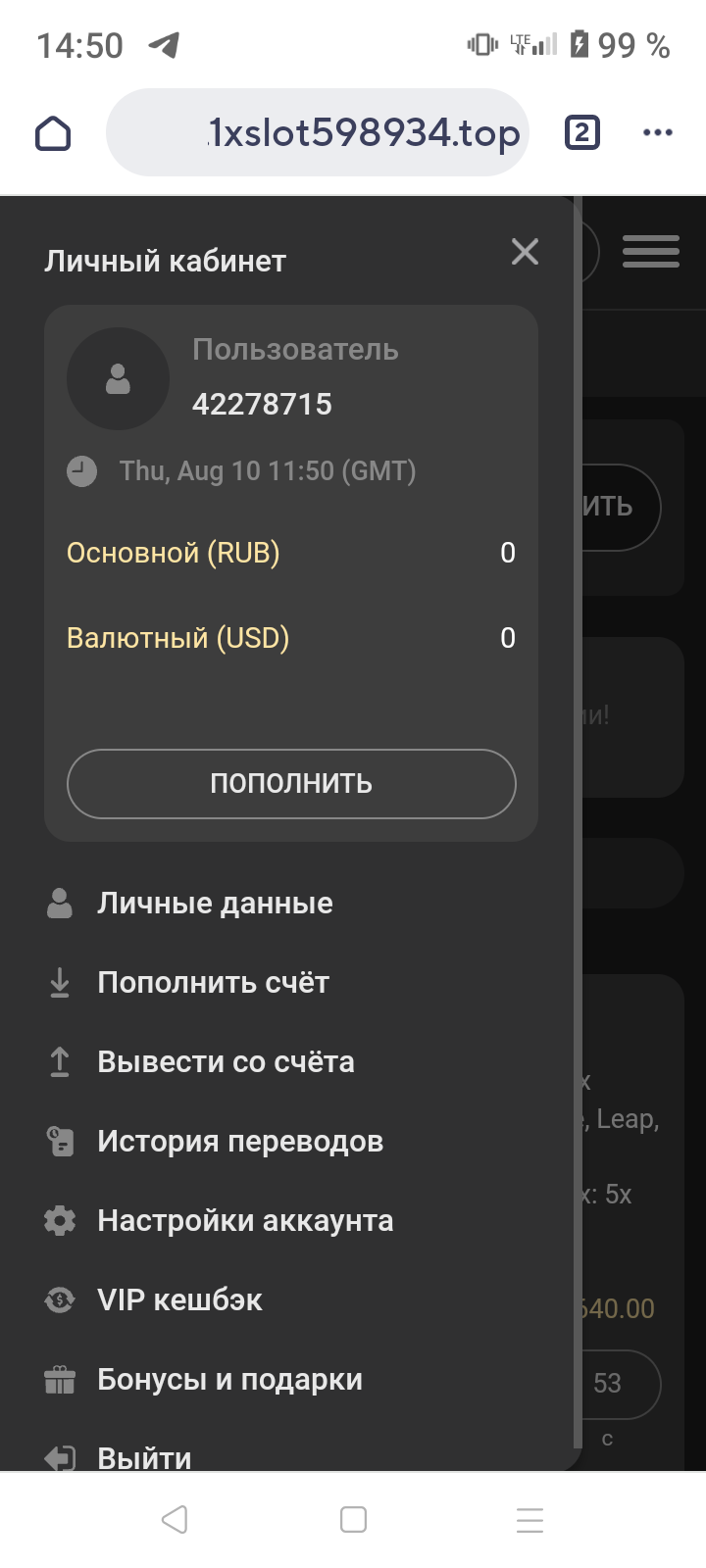Open Бонусы и подарки
The image size is (706, 1568).
pyautogui.click(x=229, y=1380)
